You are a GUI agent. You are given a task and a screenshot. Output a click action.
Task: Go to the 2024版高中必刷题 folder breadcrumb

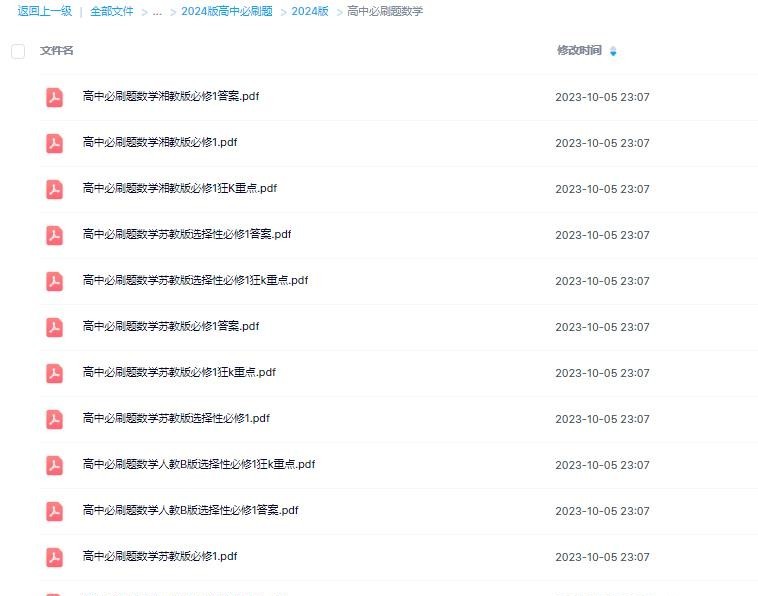(x=227, y=11)
